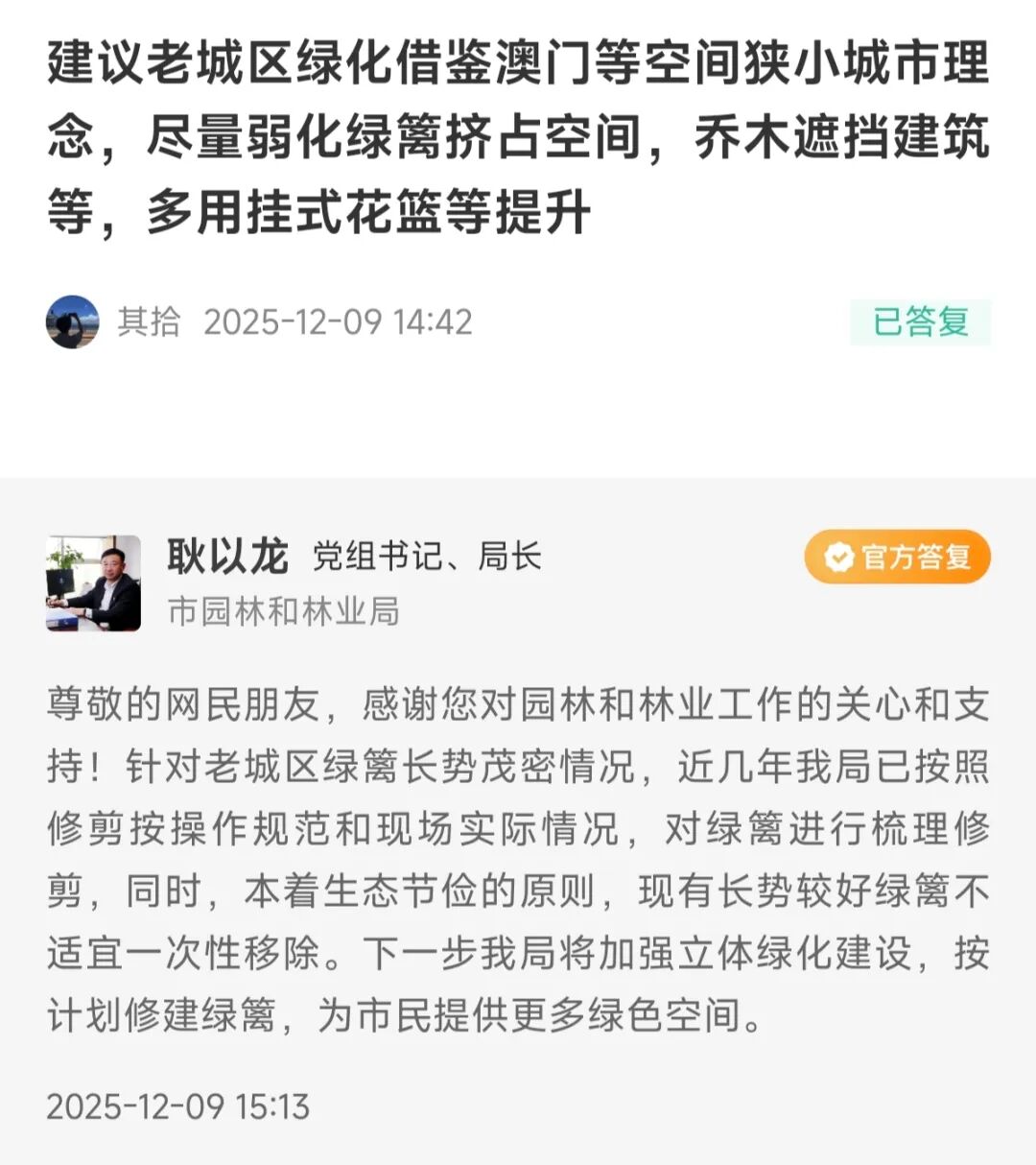Click the reply card containing the response
This screenshot has height=1165, width=1036.
click(x=518, y=816)
